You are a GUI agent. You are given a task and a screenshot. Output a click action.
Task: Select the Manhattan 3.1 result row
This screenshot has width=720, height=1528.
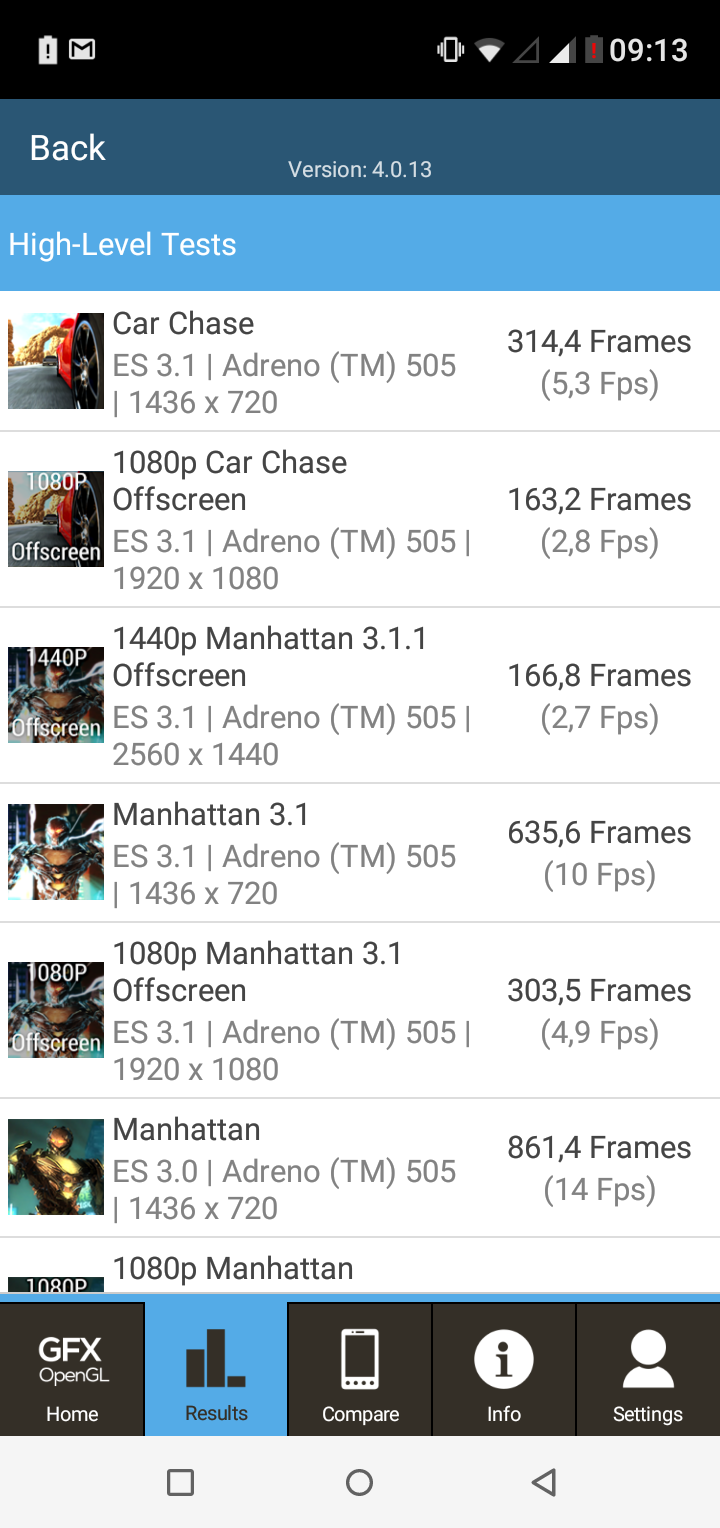point(360,853)
